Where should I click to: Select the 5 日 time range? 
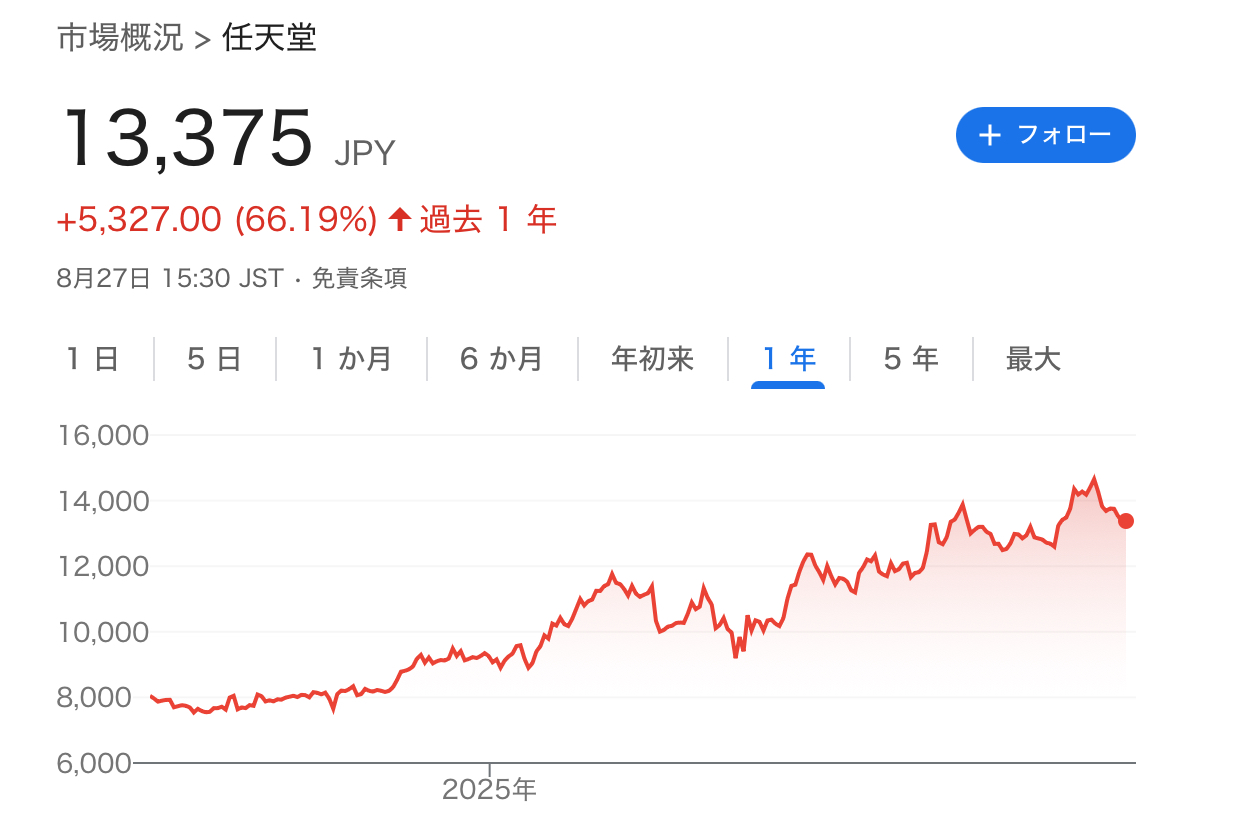(x=215, y=359)
